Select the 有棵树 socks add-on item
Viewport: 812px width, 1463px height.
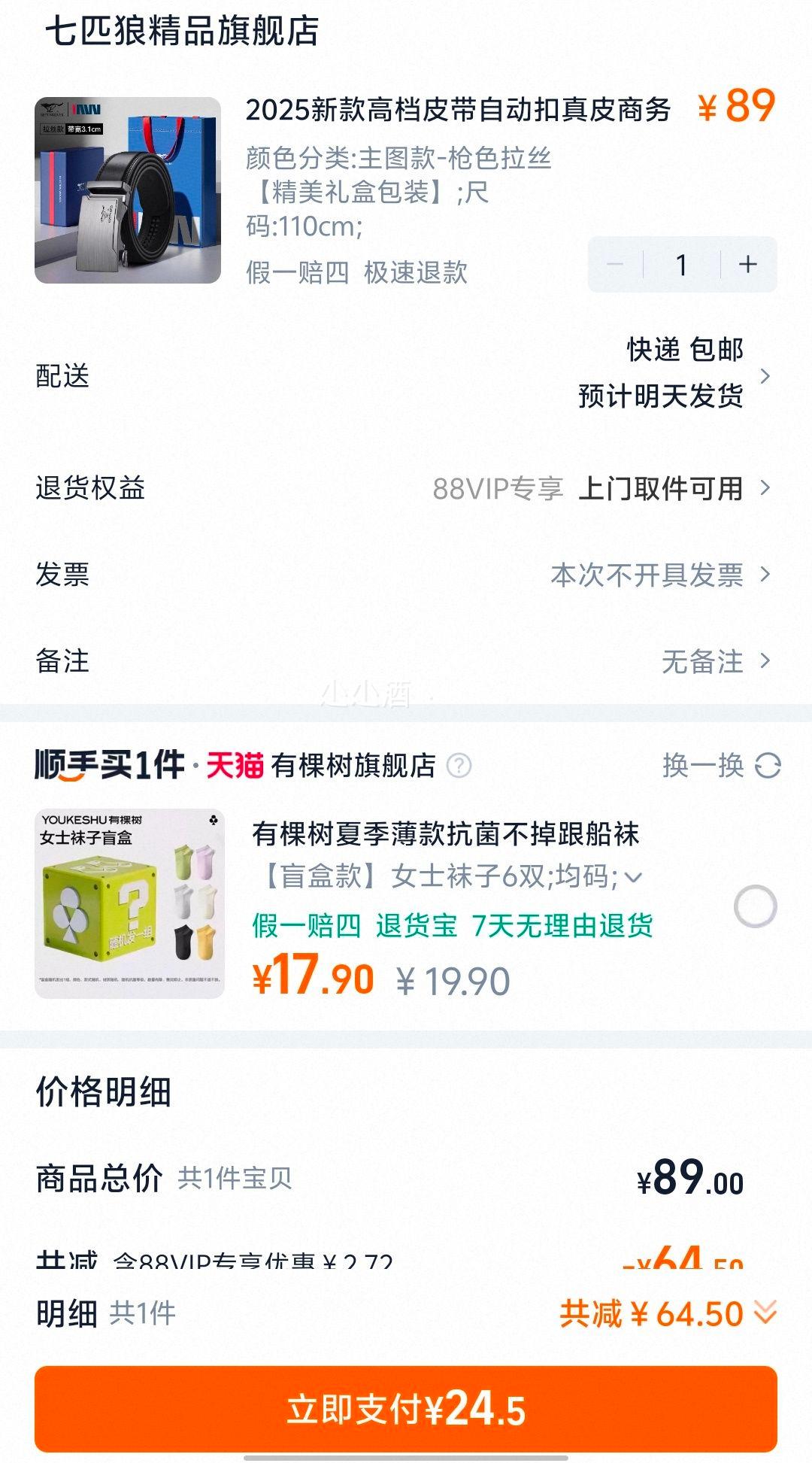click(x=755, y=906)
